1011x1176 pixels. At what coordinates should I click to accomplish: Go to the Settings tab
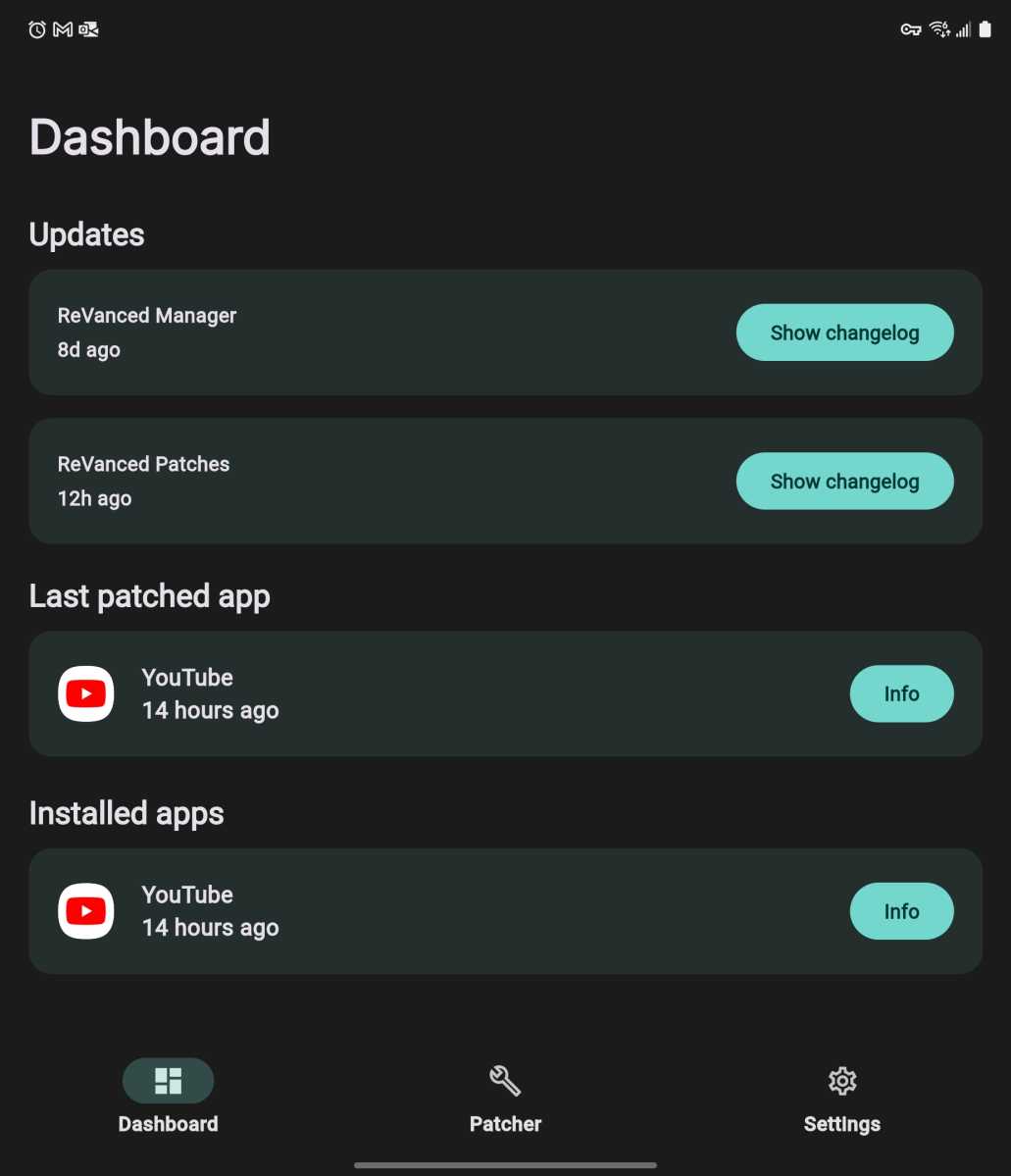841,1099
